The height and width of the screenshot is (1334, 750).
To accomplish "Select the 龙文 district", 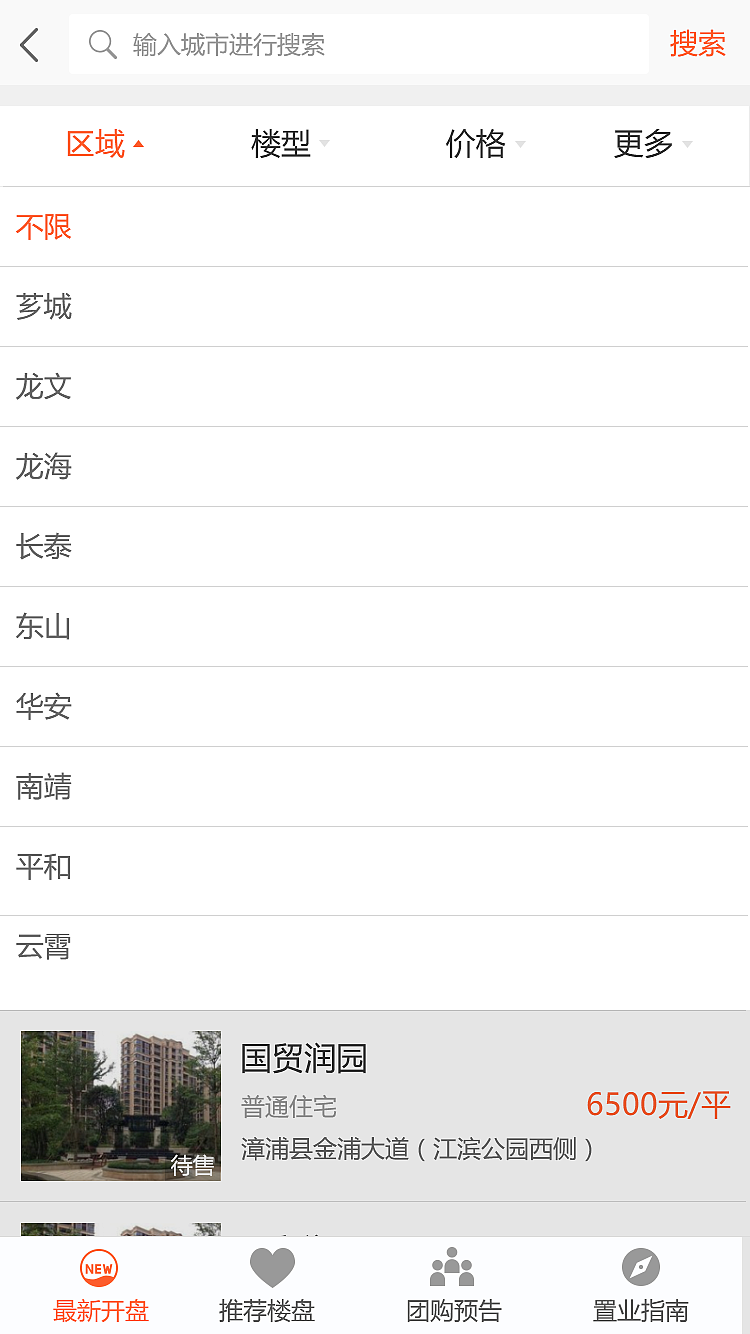I will click(44, 387).
